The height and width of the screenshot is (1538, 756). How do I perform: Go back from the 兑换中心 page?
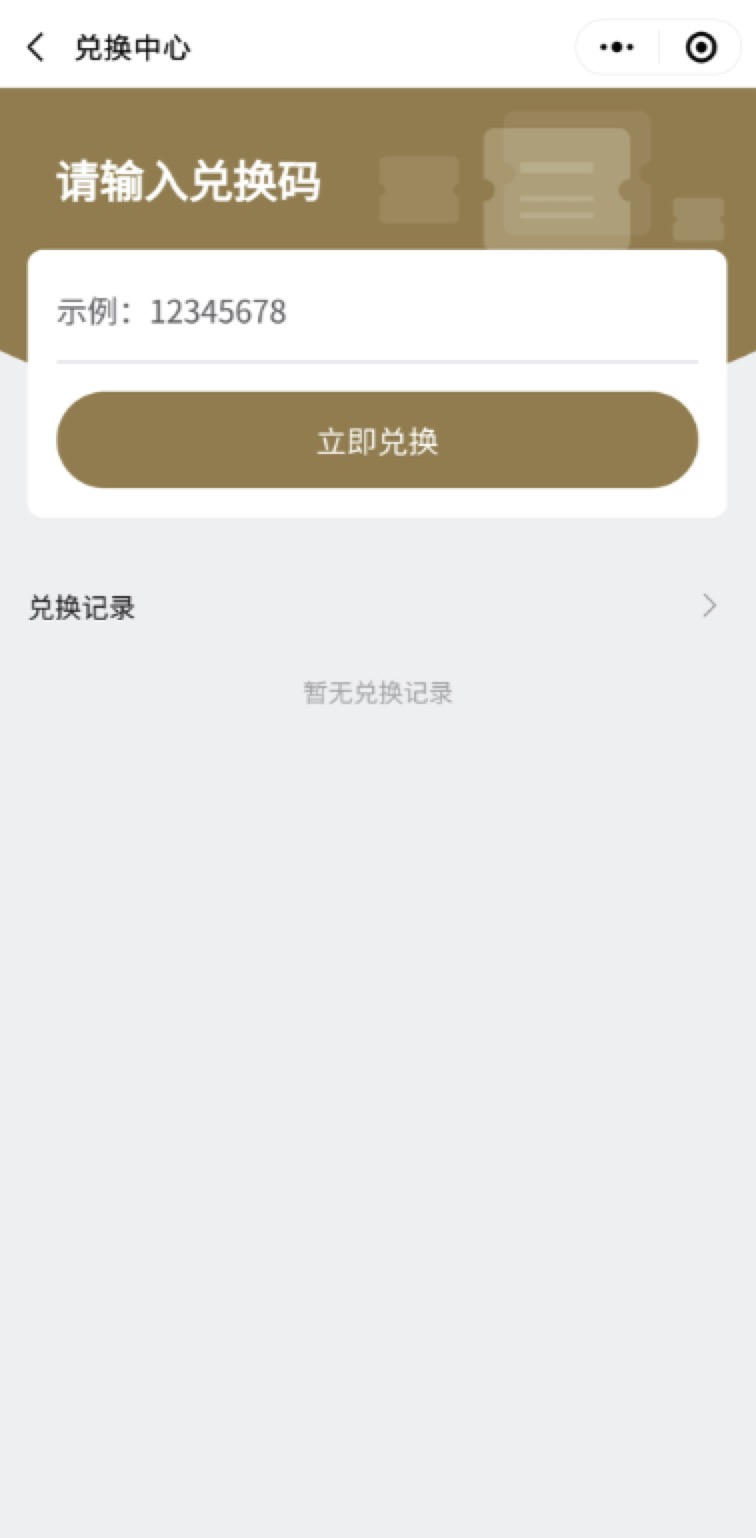36,47
